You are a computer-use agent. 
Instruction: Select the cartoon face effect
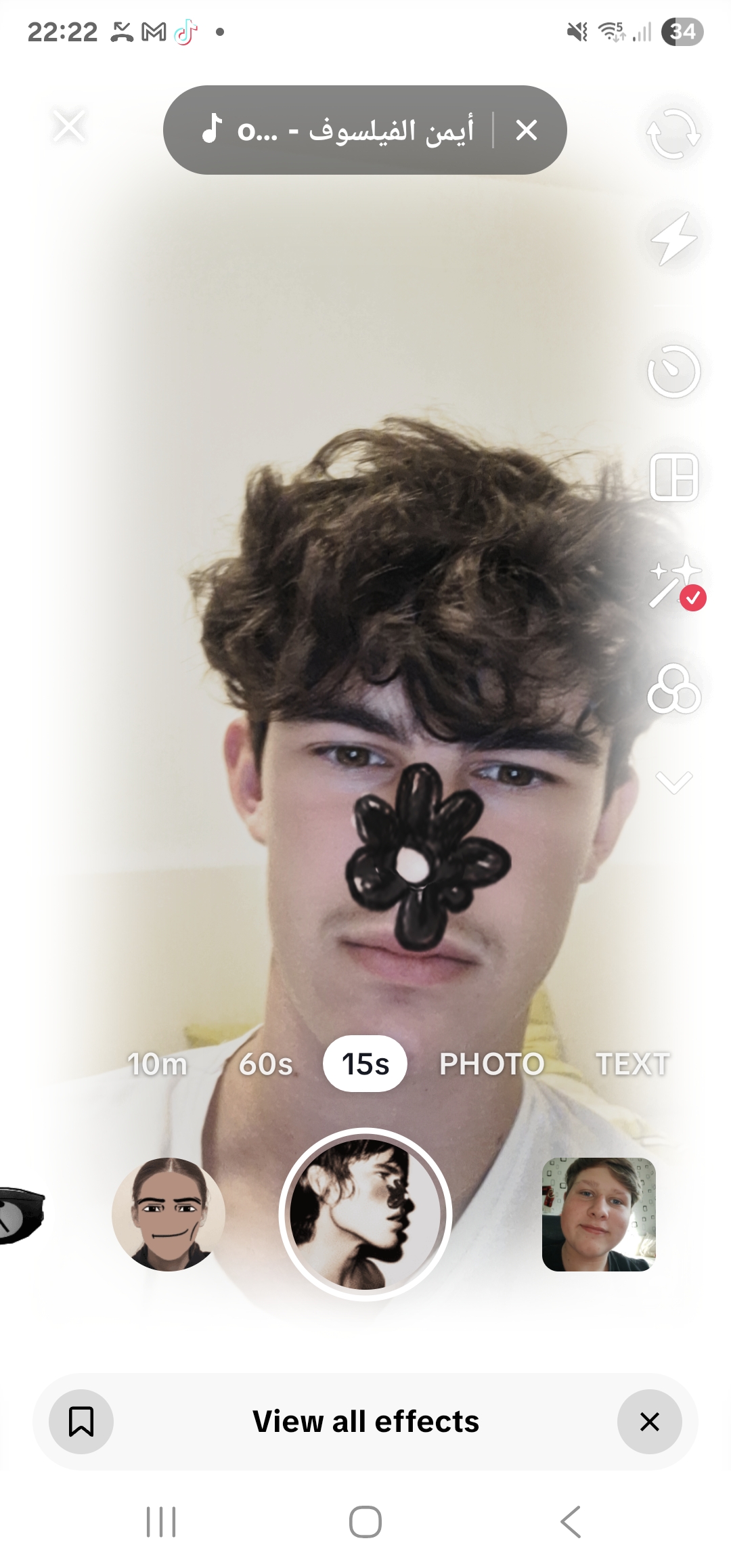point(169,1214)
